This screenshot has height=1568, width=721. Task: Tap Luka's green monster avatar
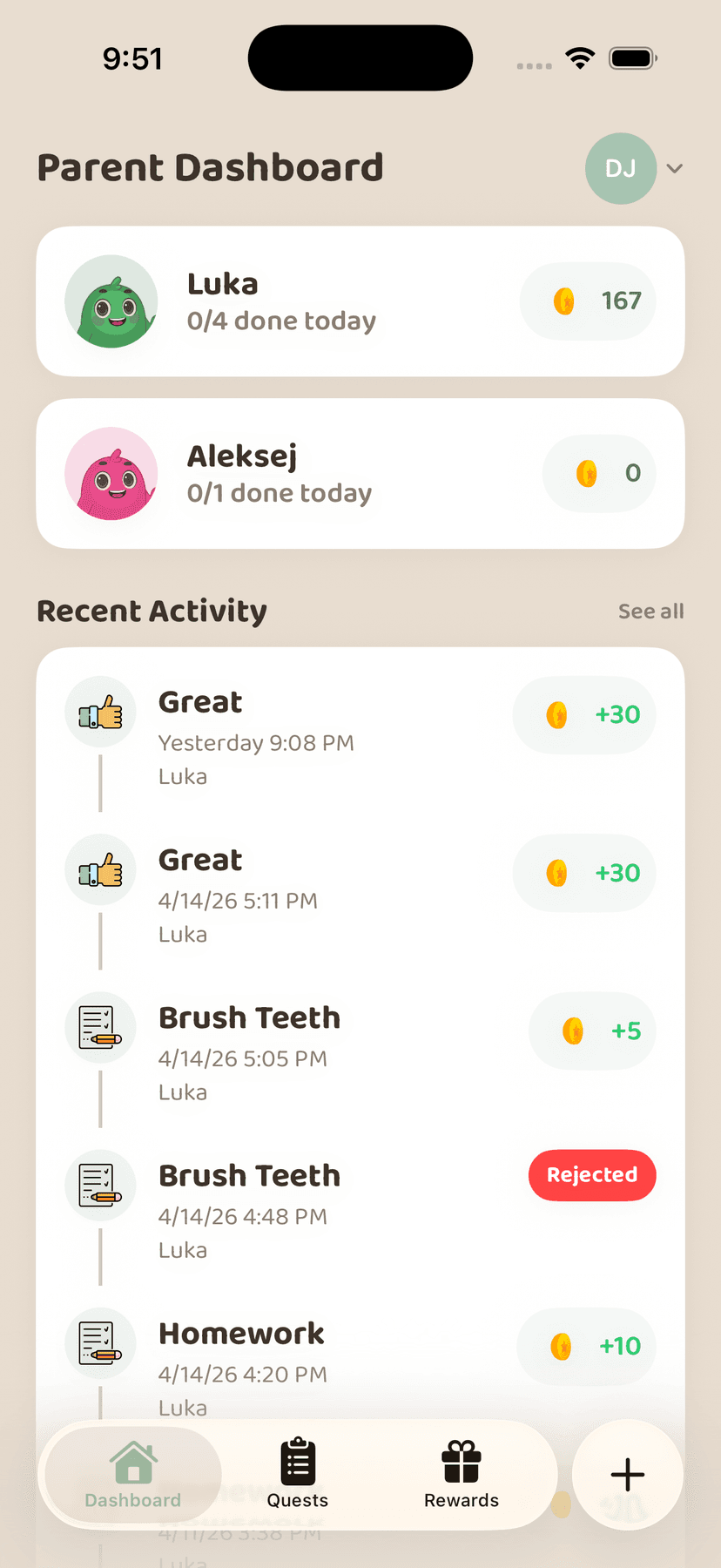point(111,301)
